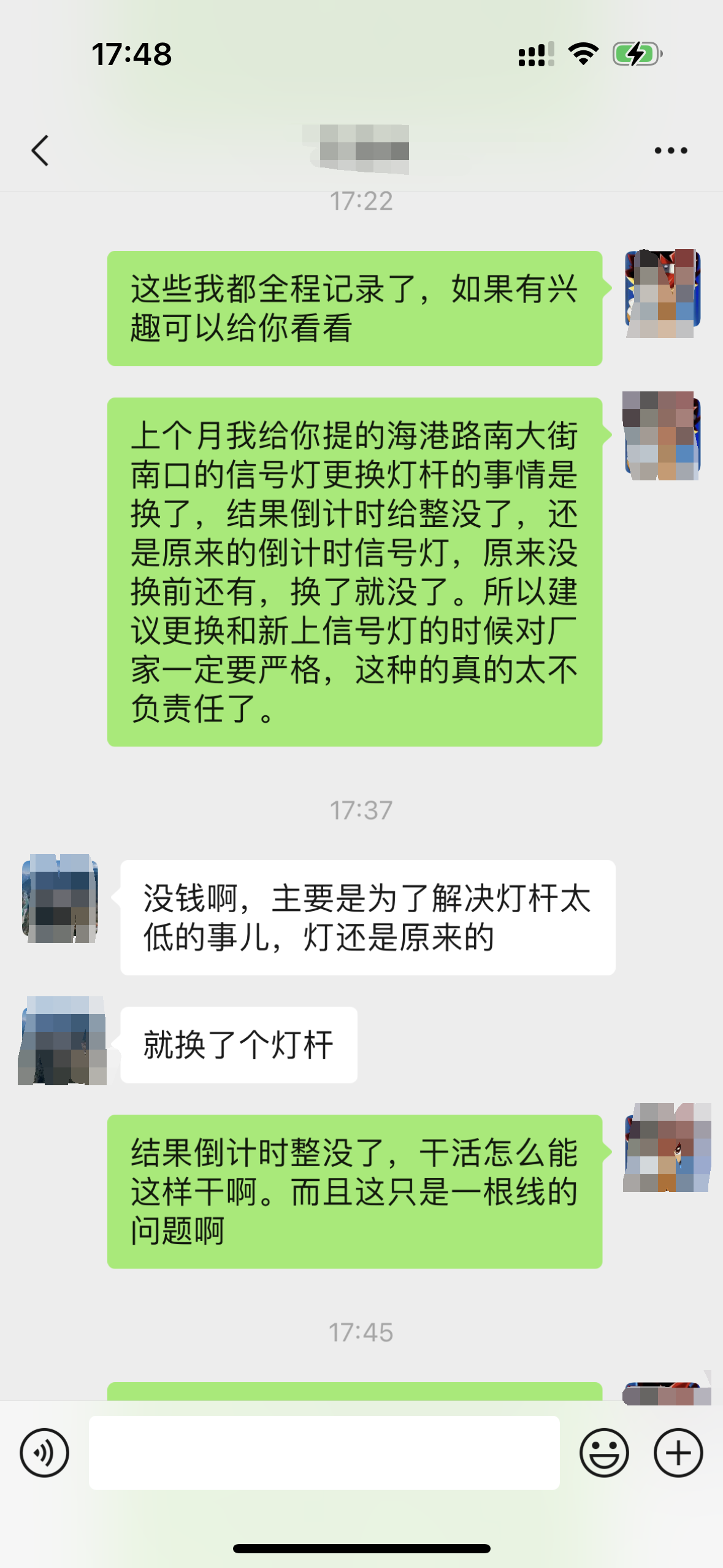
Task: Go back to the chat list
Action: coord(40,151)
